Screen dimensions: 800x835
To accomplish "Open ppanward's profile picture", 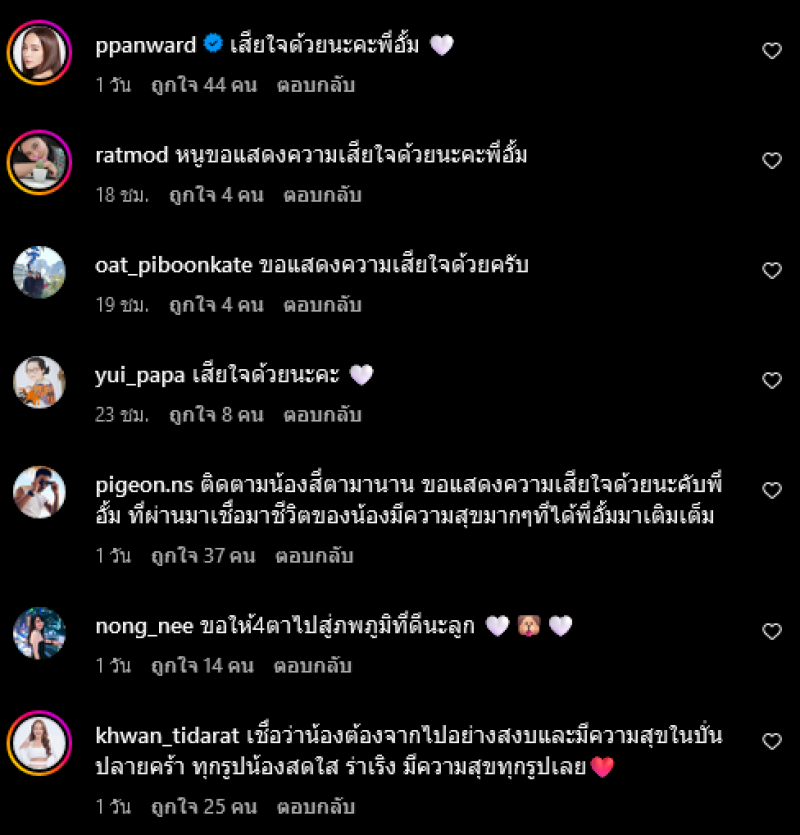I will (39, 51).
